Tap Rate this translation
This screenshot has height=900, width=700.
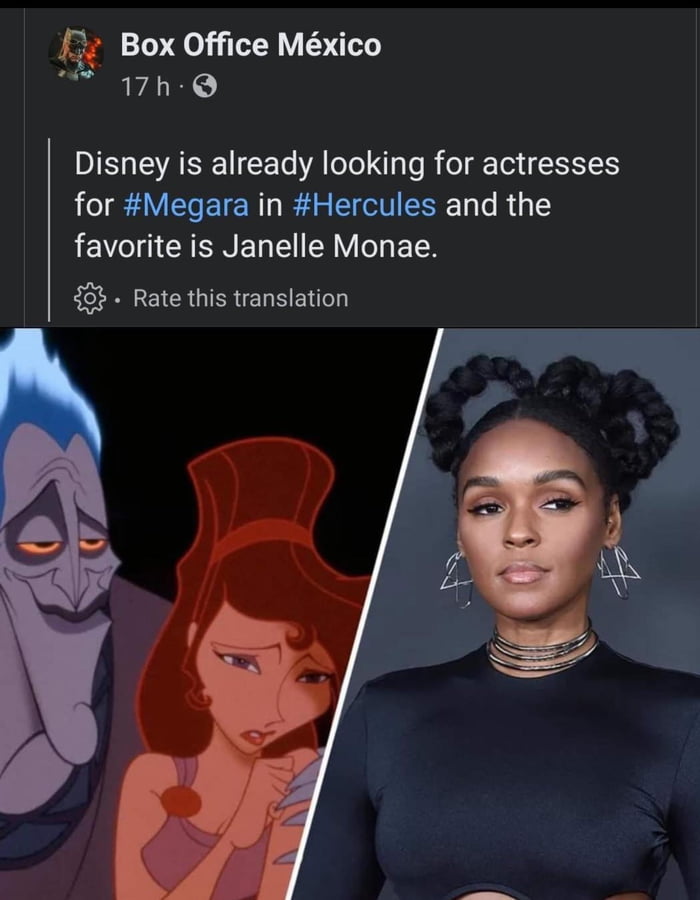[x=240, y=298]
